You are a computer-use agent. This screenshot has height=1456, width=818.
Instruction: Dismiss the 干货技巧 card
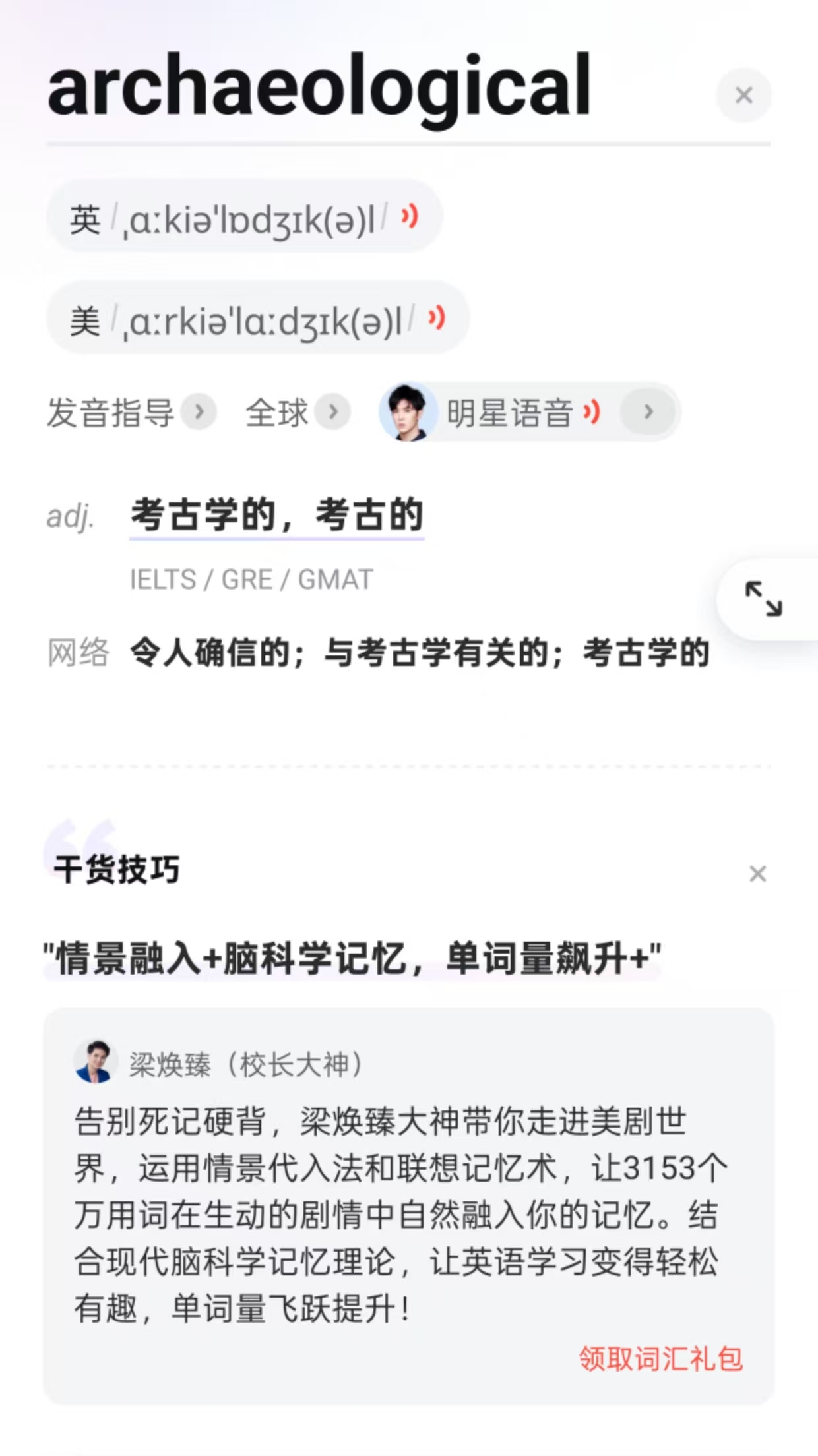point(757,874)
